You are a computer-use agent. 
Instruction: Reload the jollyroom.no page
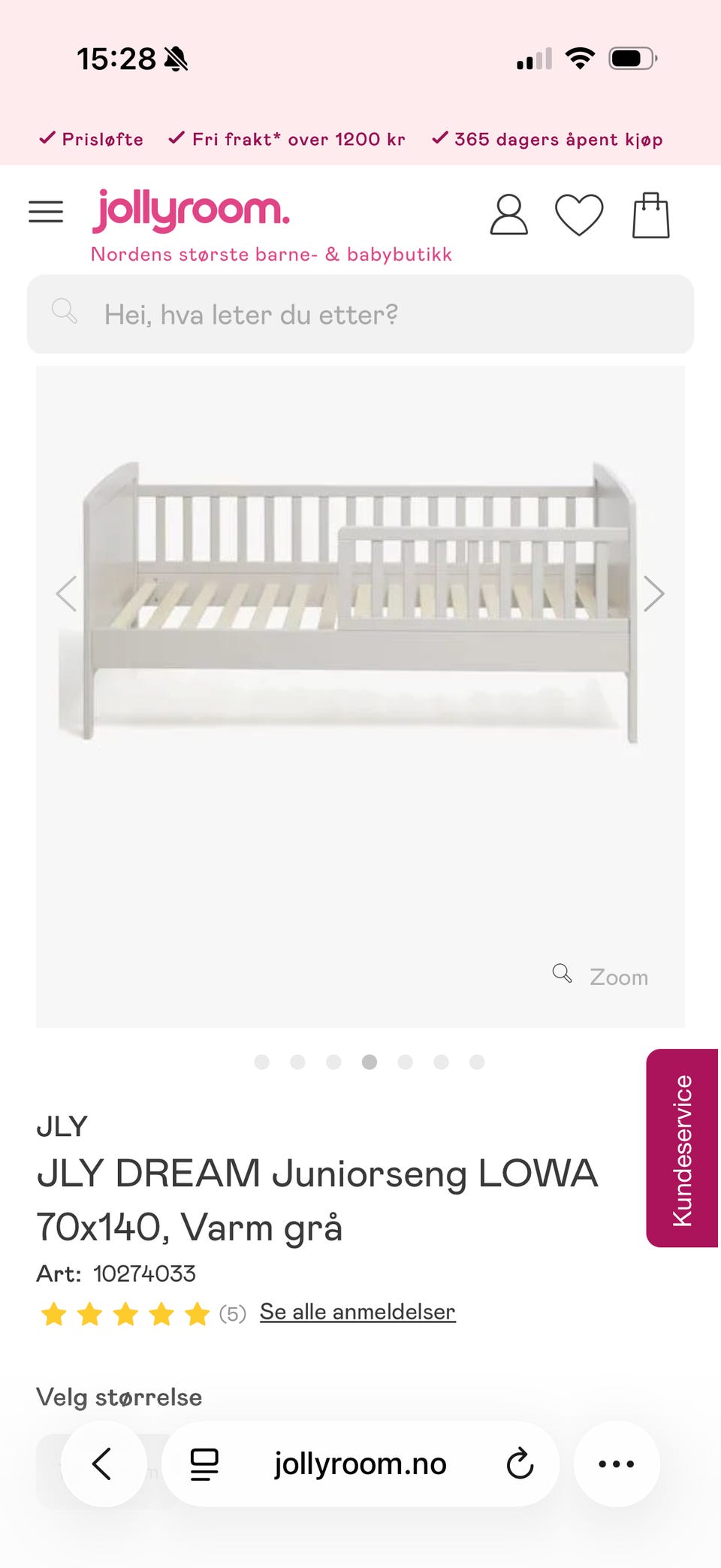point(519,1464)
